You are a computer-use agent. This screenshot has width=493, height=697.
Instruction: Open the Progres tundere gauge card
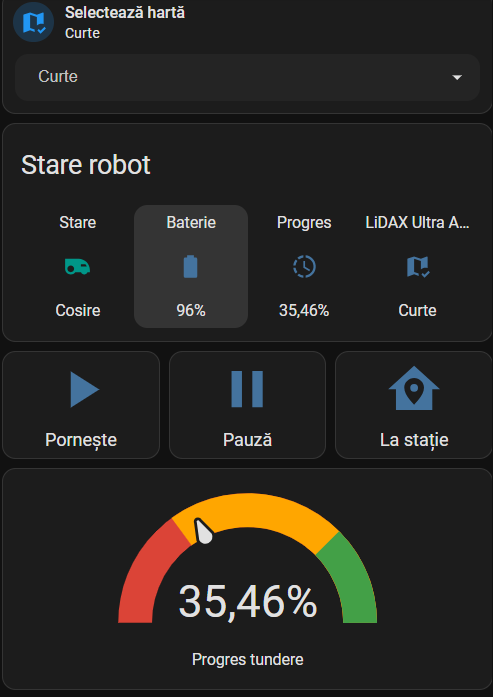click(x=247, y=579)
